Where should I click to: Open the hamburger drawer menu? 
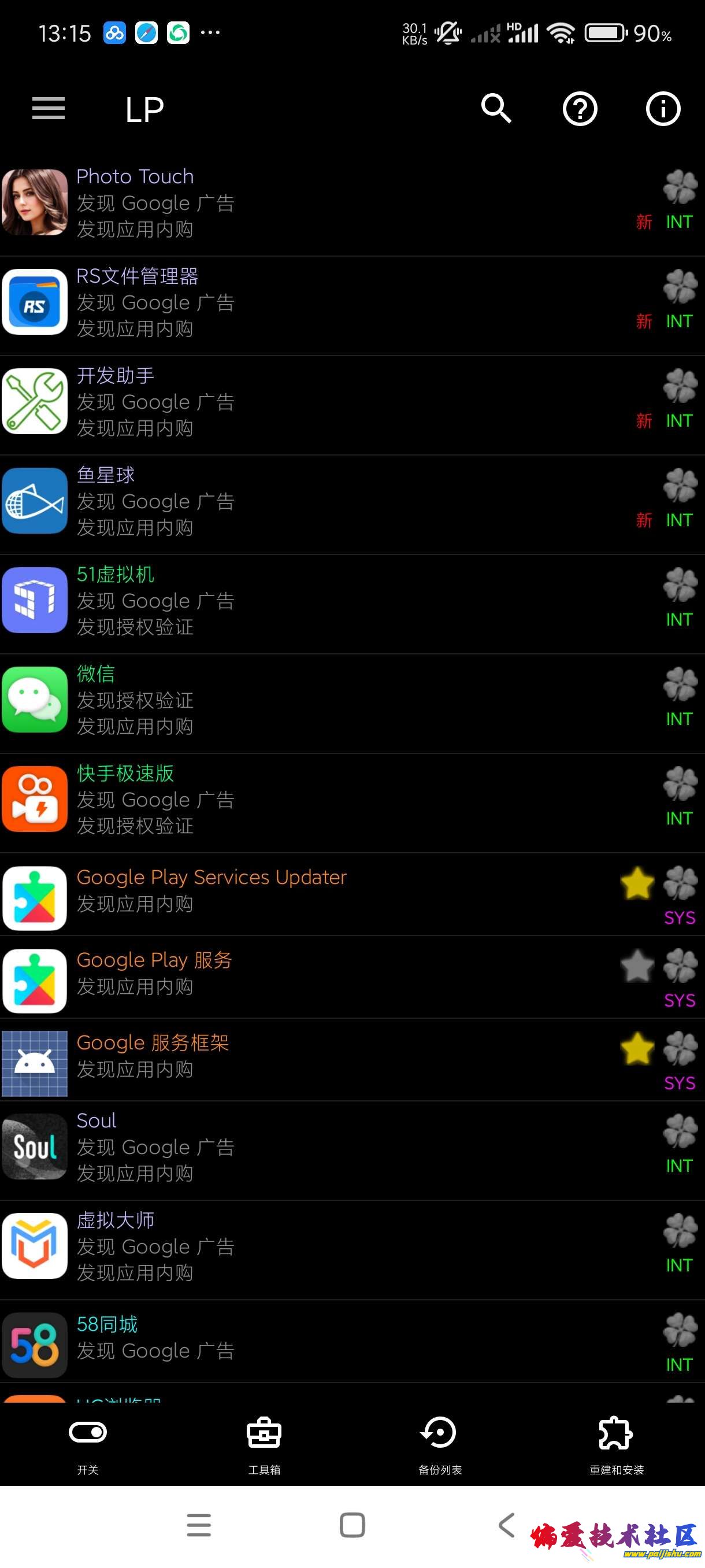click(48, 109)
